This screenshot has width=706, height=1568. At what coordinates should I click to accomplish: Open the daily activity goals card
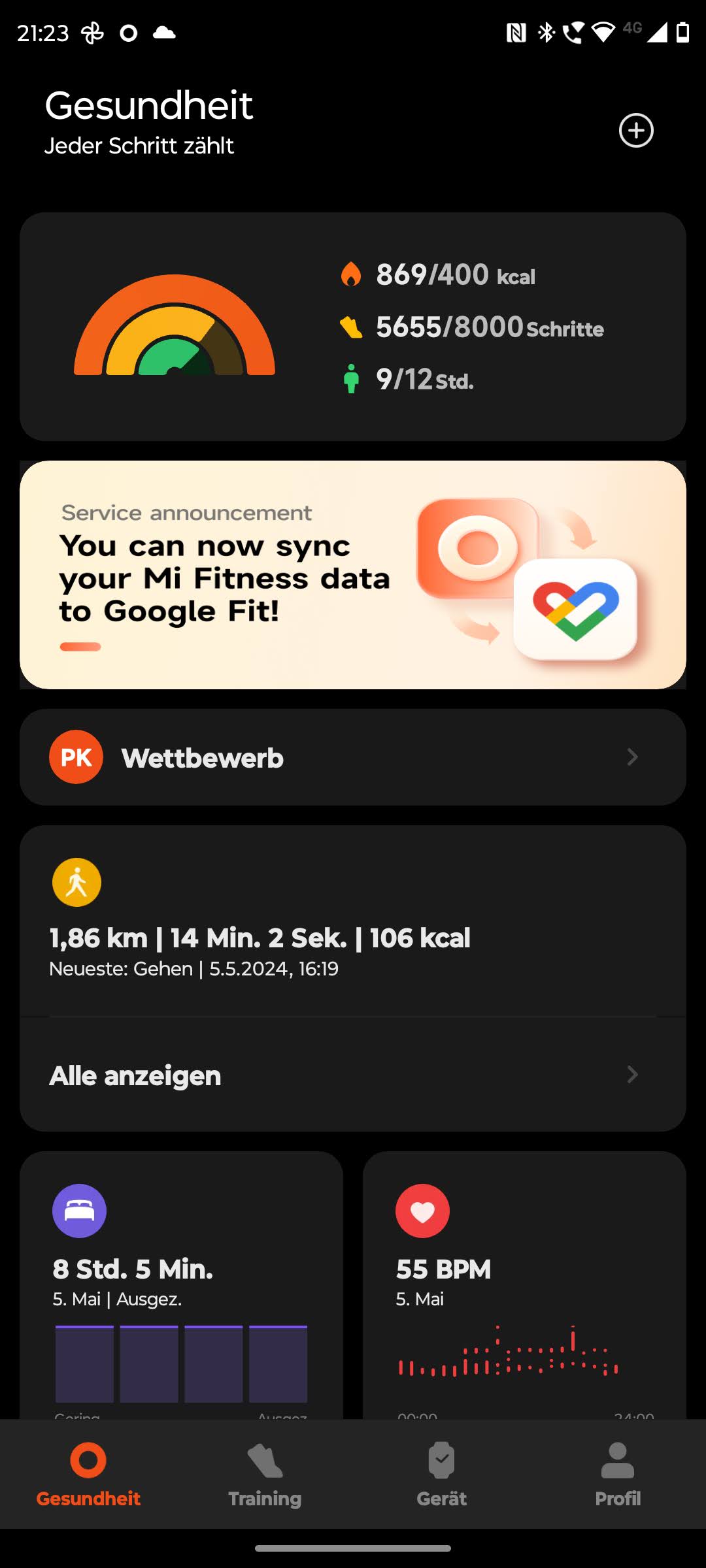pos(353,326)
